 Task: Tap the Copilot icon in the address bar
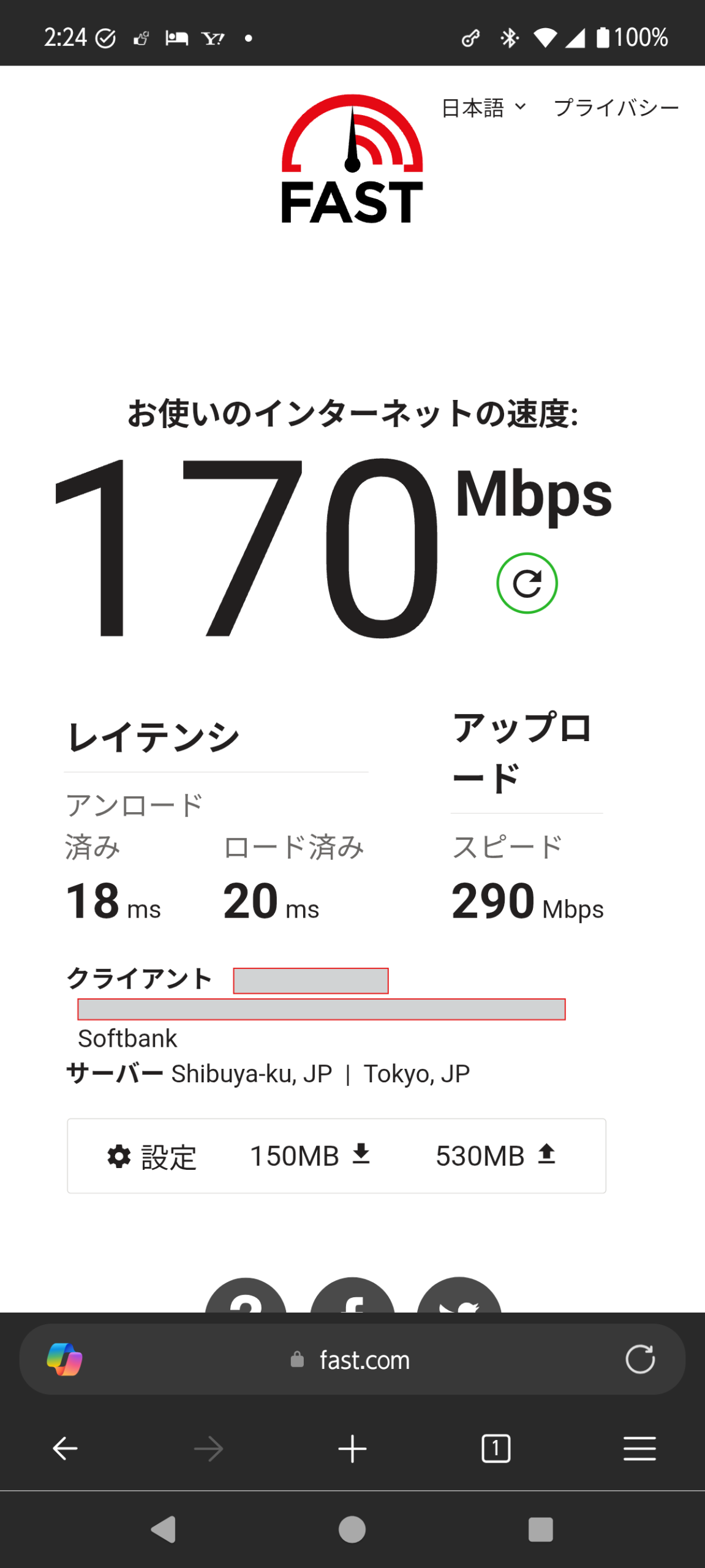point(64,1359)
